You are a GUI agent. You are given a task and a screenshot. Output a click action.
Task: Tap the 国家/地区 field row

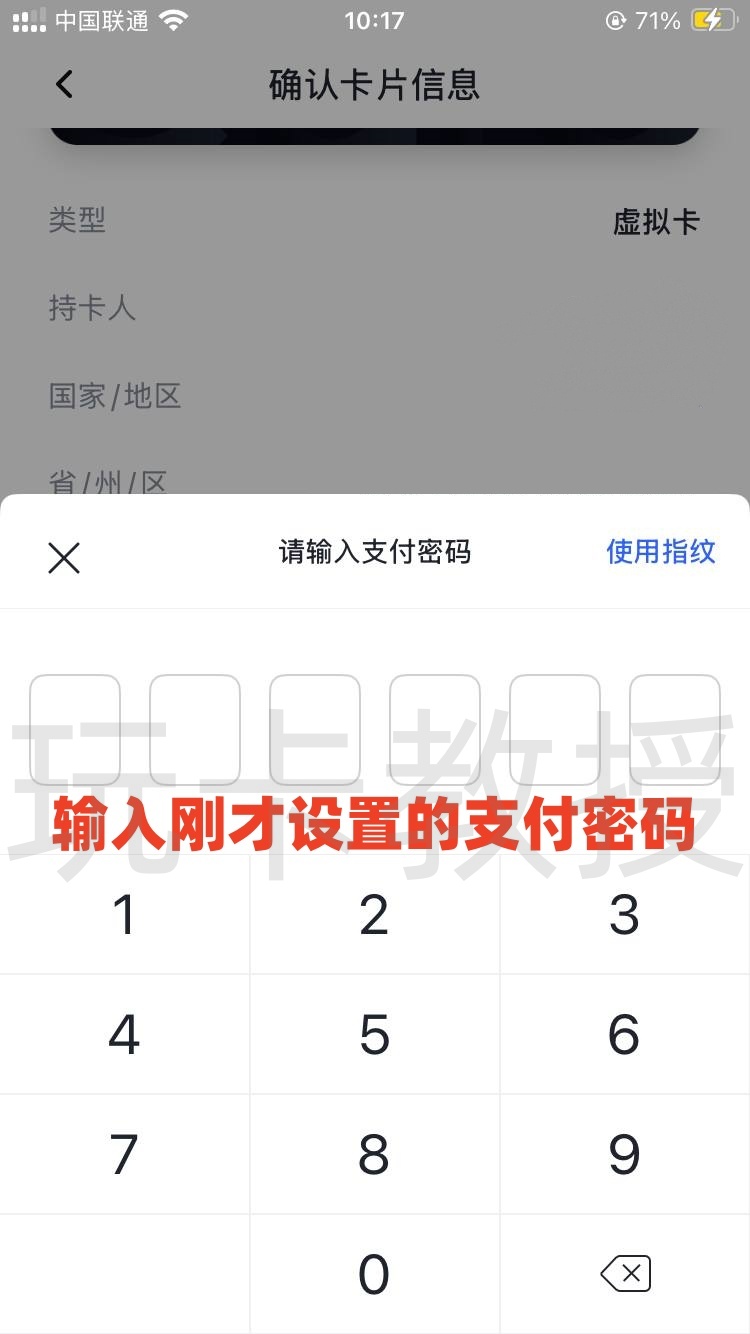(115, 396)
